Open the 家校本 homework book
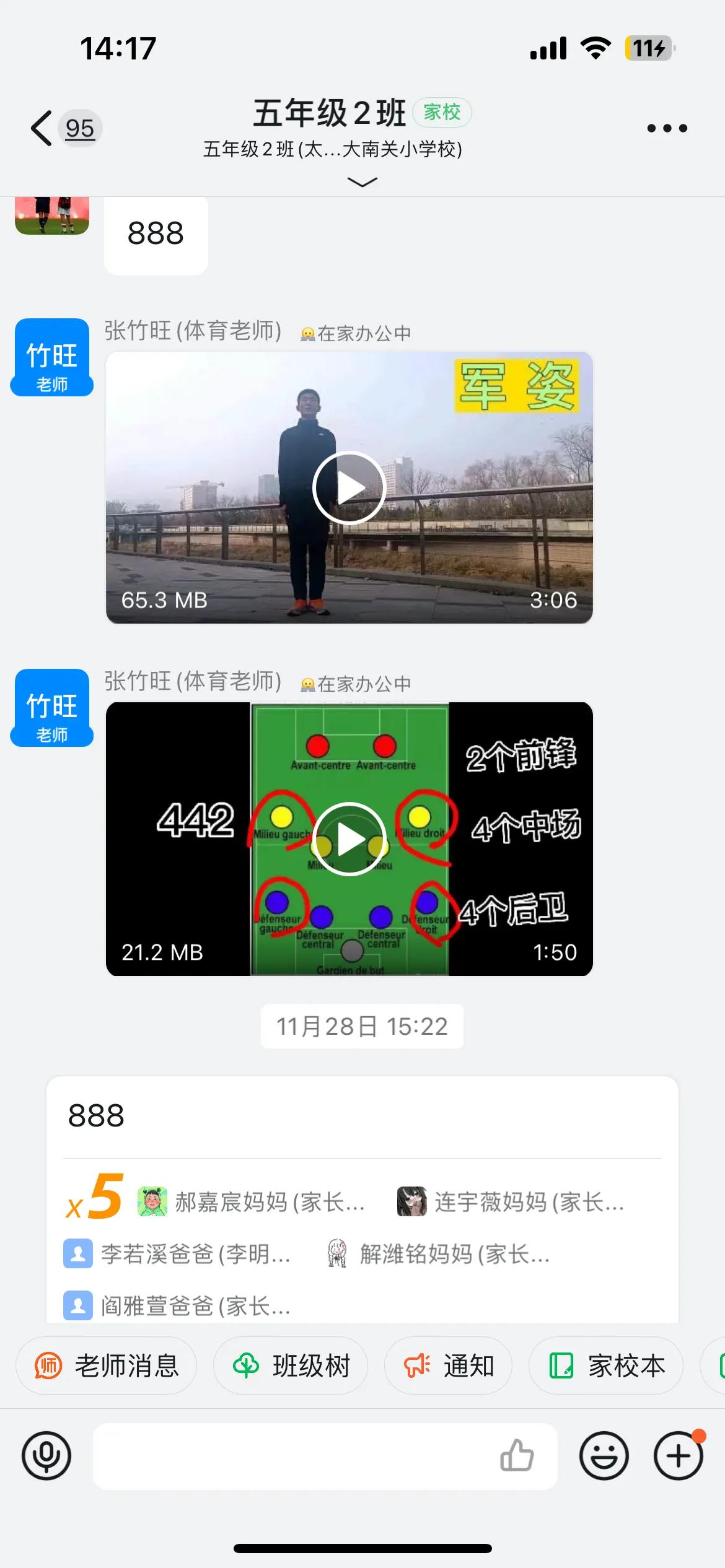Viewport: 725px width, 1568px height. coord(605,1364)
